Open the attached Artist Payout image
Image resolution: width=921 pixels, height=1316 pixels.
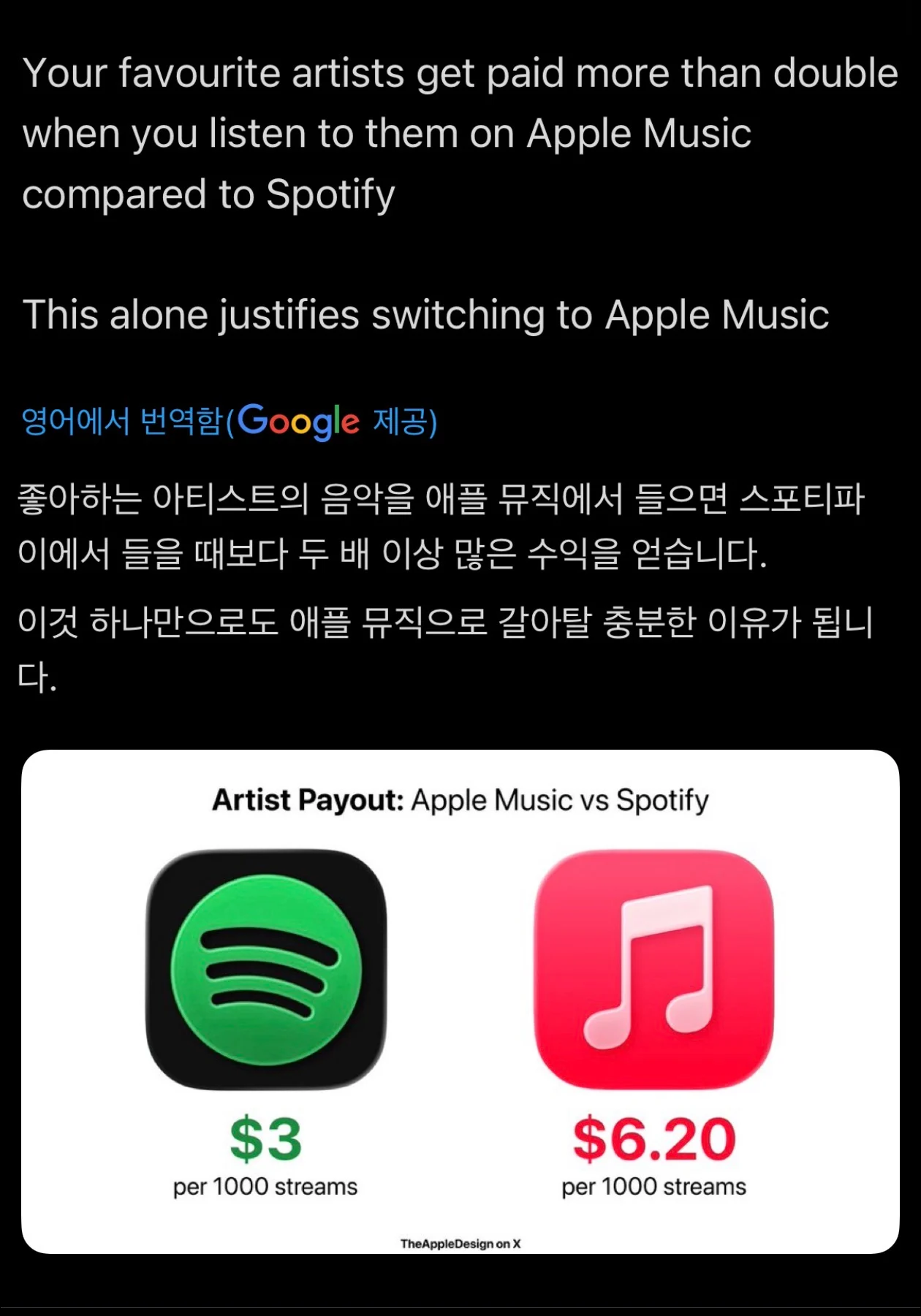pyautogui.click(x=460, y=1001)
